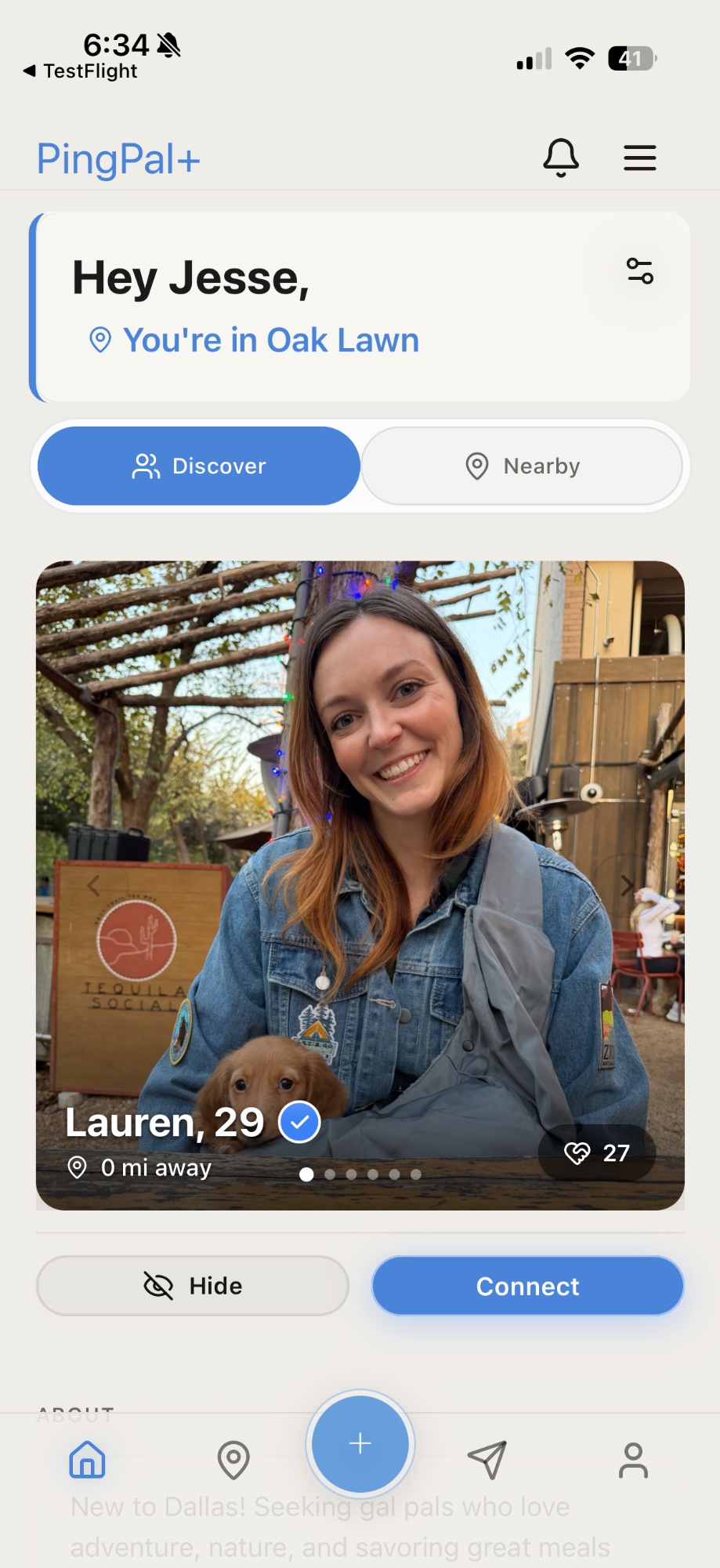720x1568 pixels.
Task: Return to TestFlight app
Action: [81, 71]
